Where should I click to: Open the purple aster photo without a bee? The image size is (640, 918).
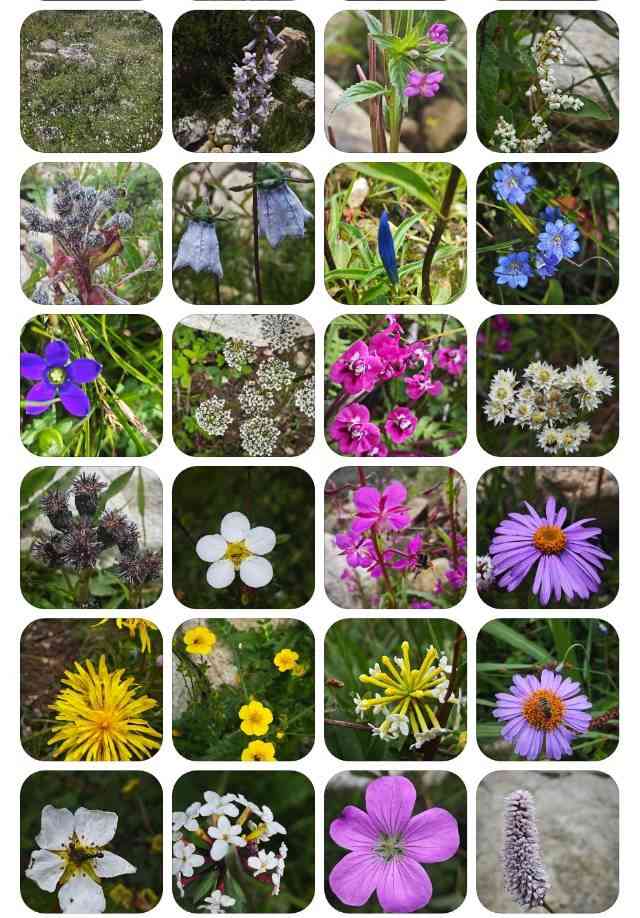pos(547,537)
